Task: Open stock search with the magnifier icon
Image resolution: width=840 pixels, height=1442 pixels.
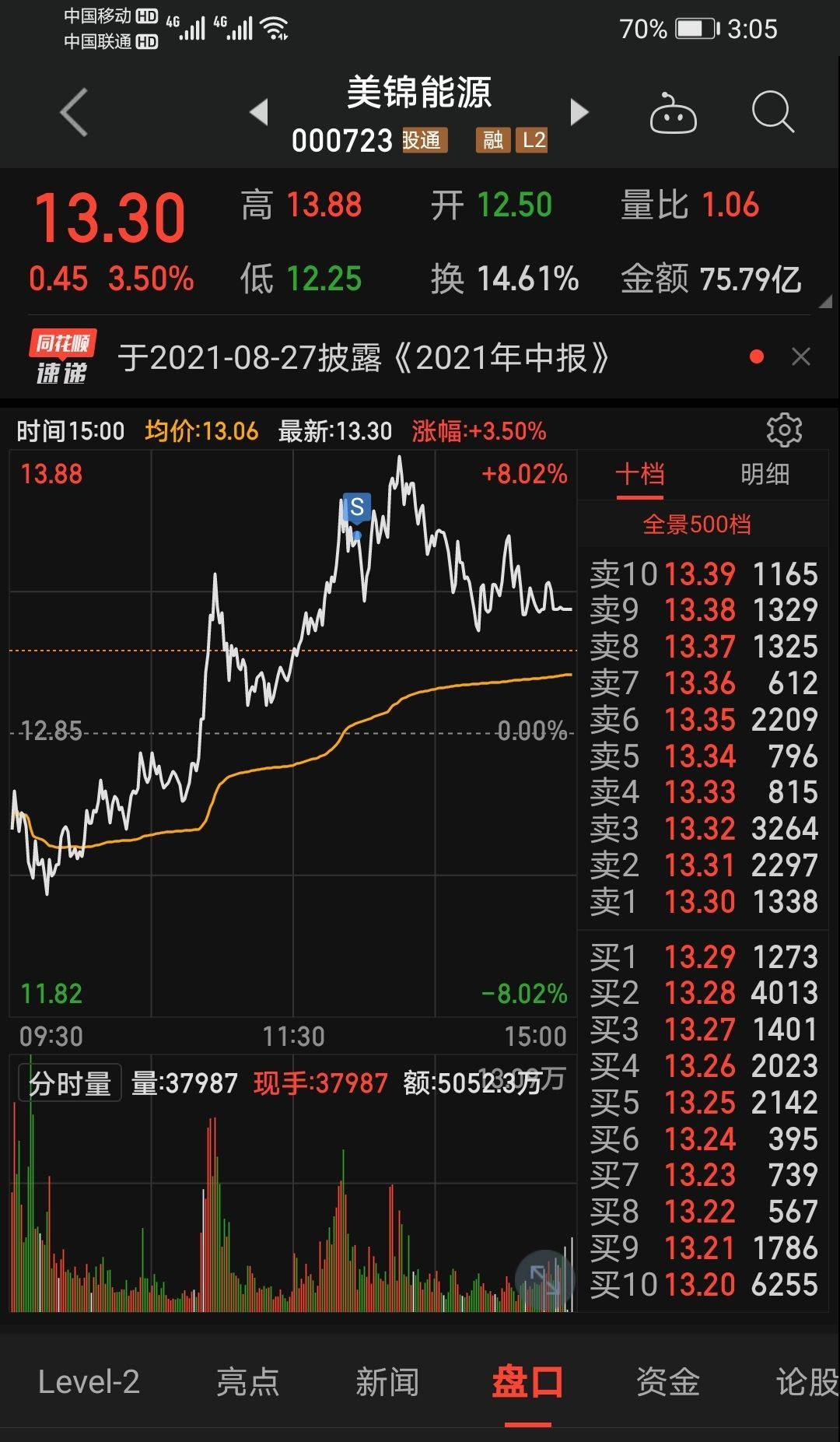Action: (x=771, y=111)
